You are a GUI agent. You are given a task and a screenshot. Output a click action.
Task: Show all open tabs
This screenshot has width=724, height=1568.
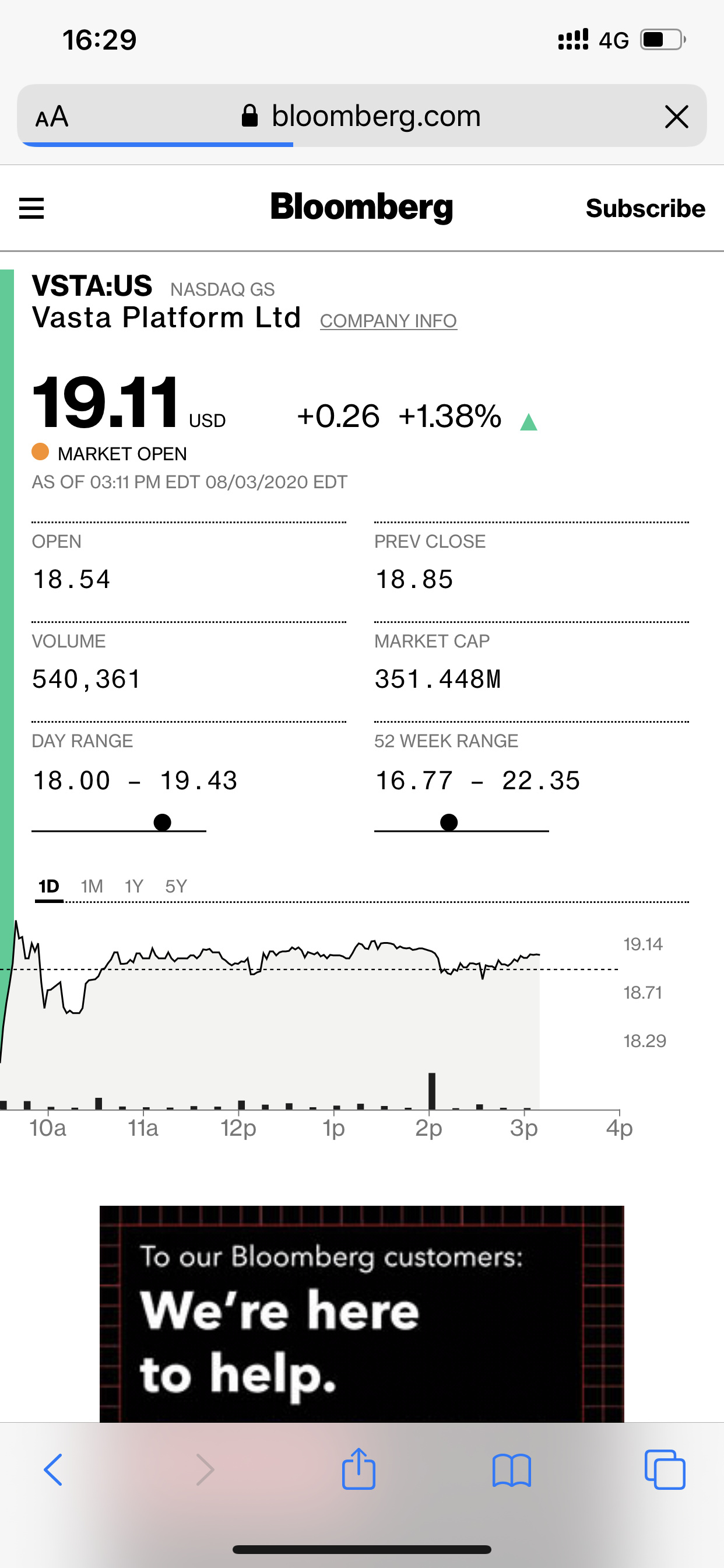(665, 1469)
